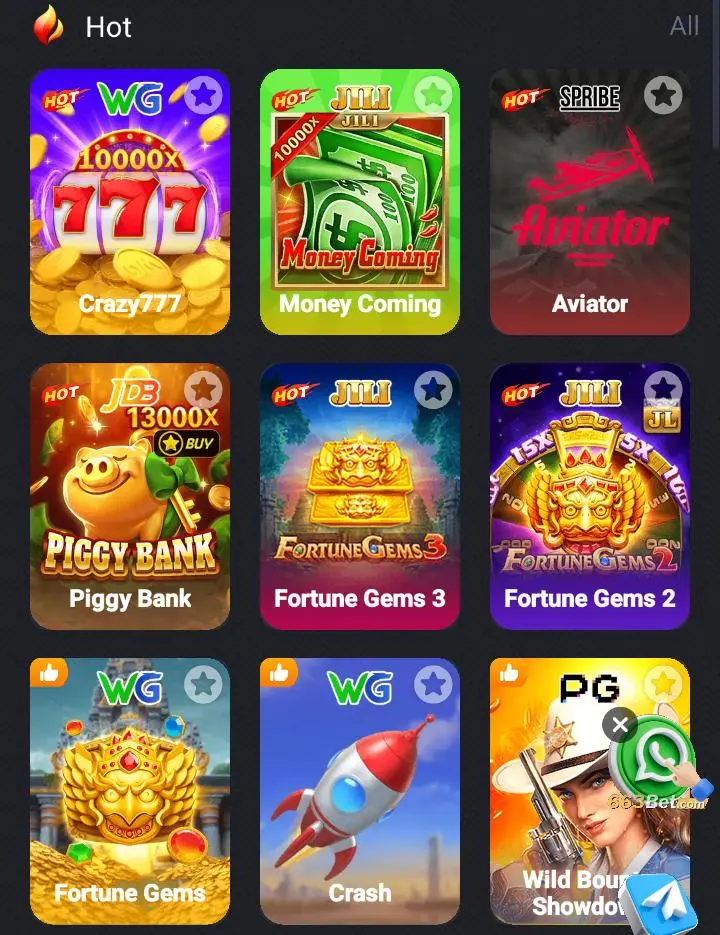Add the Crash game to favorites
The height and width of the screenshot is (935, 720).
[433, 684]
